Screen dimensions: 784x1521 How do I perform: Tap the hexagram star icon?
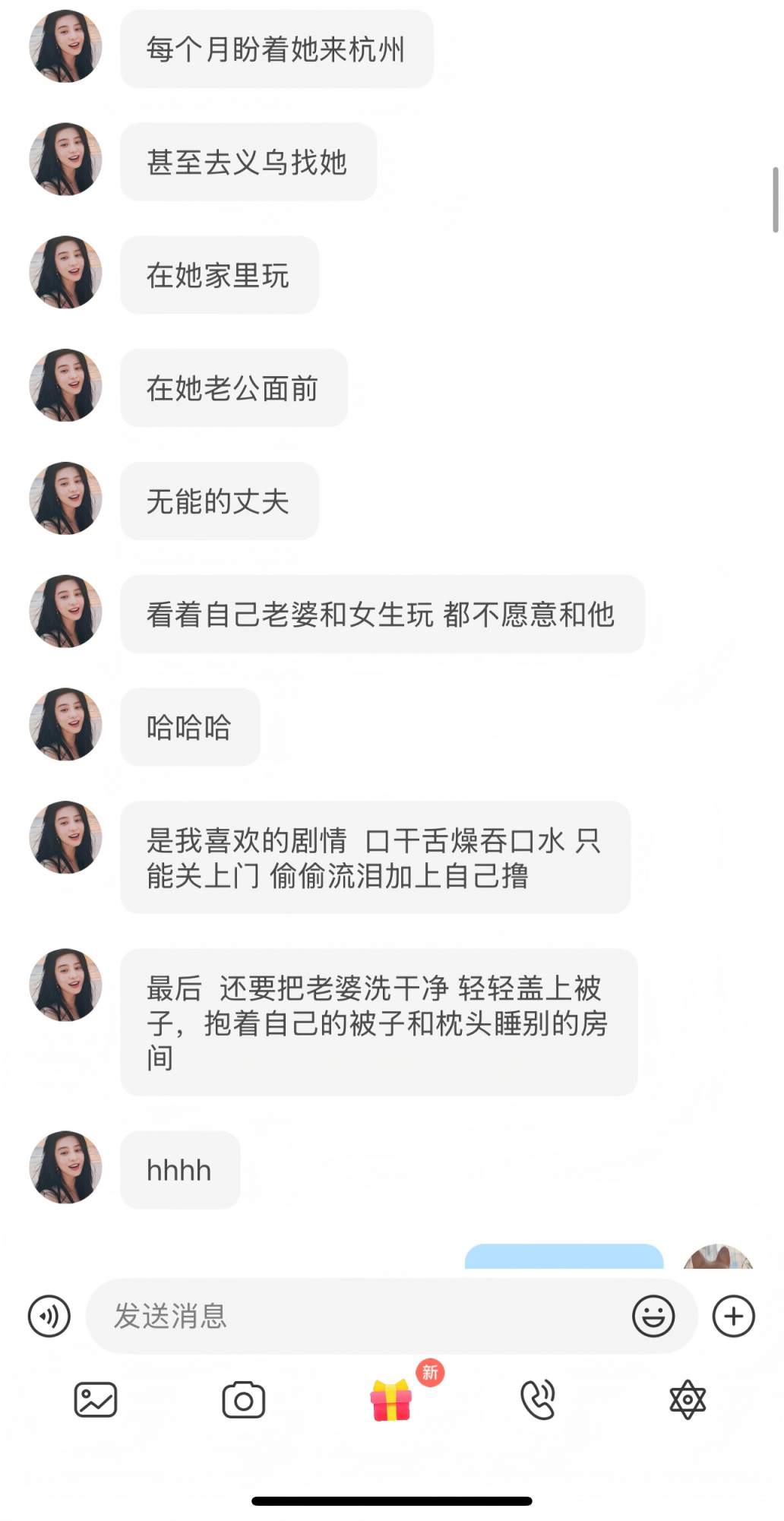(x=688, y=1399)
